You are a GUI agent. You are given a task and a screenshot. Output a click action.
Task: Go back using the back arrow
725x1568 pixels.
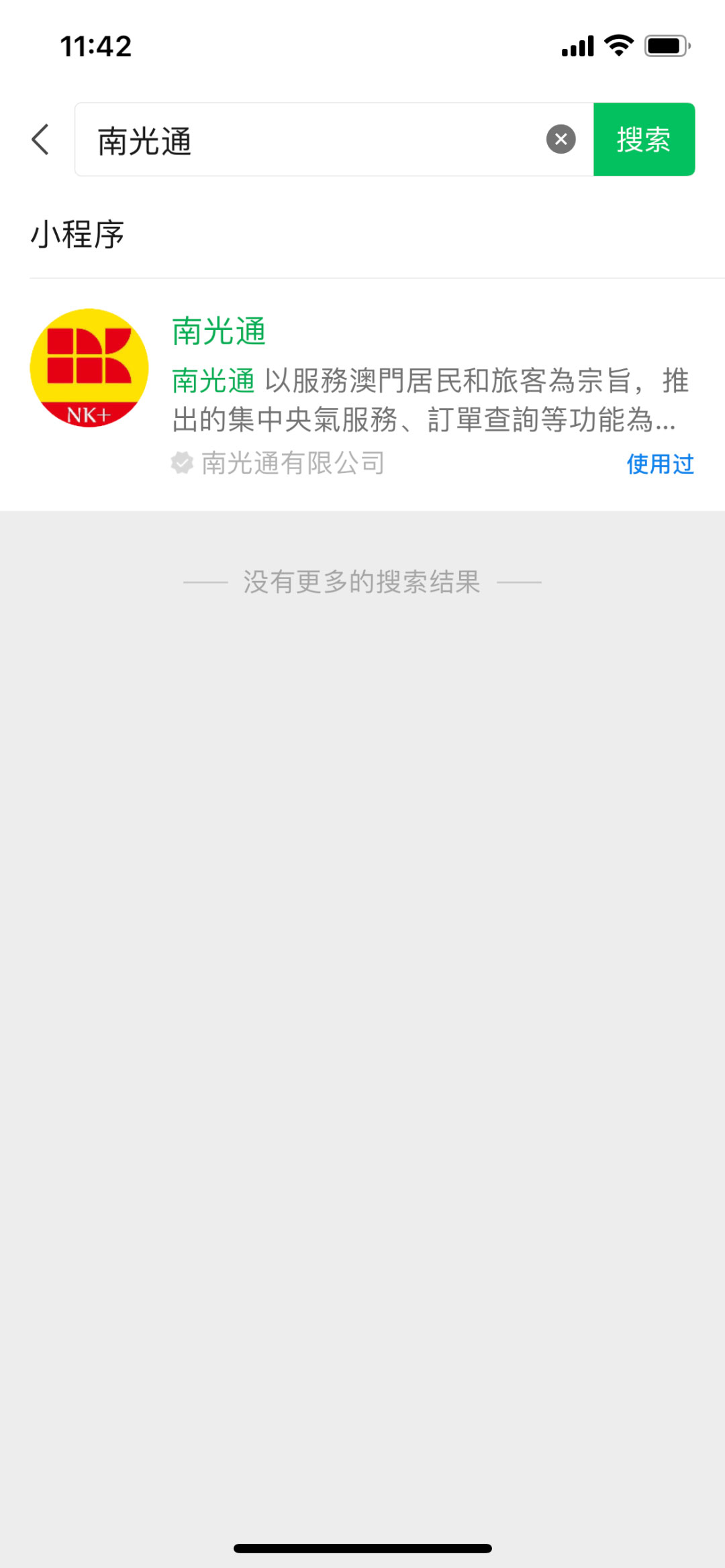pyautogui.click(x=41, y=140)
